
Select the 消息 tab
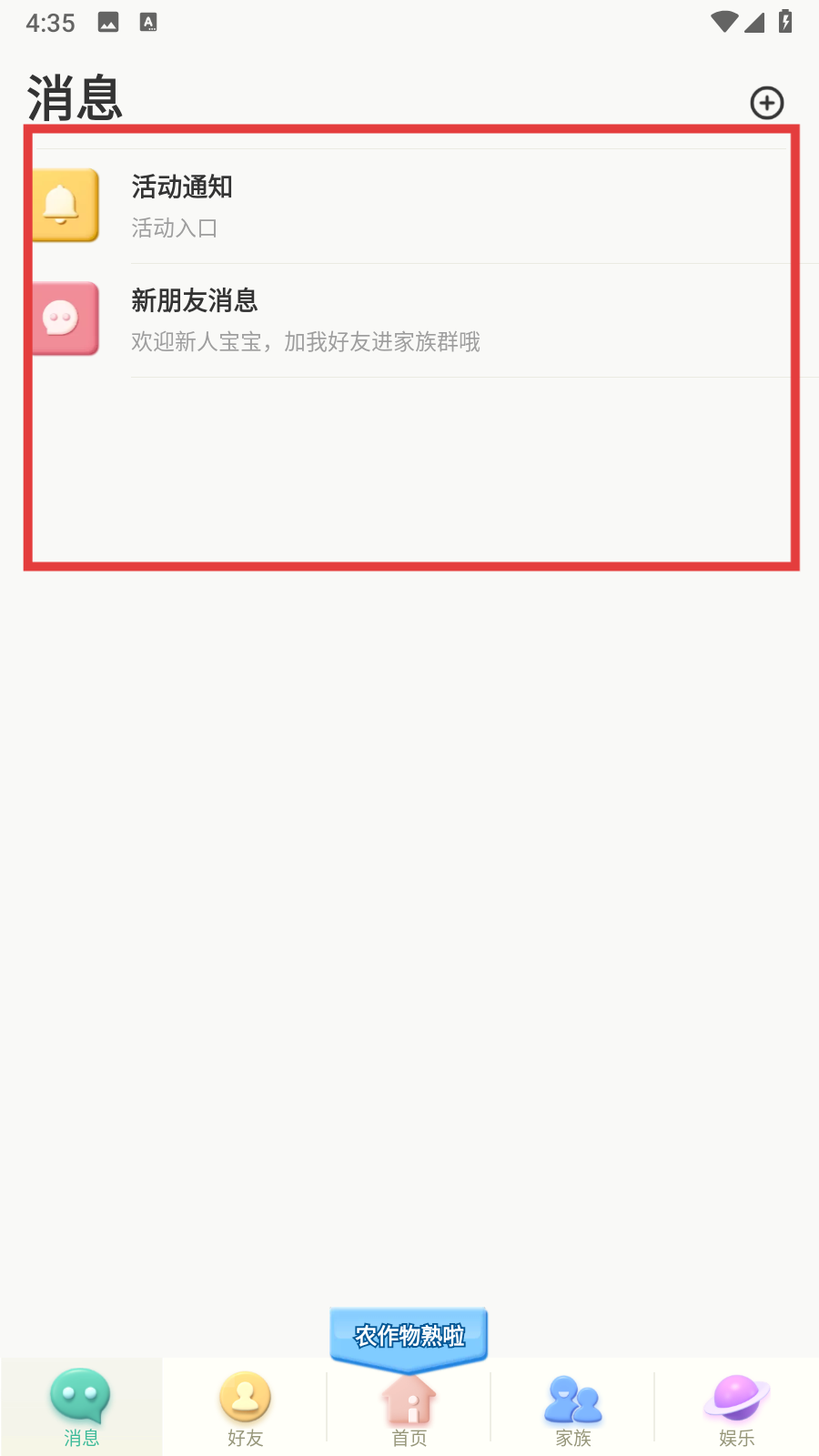coord(81,1408)
